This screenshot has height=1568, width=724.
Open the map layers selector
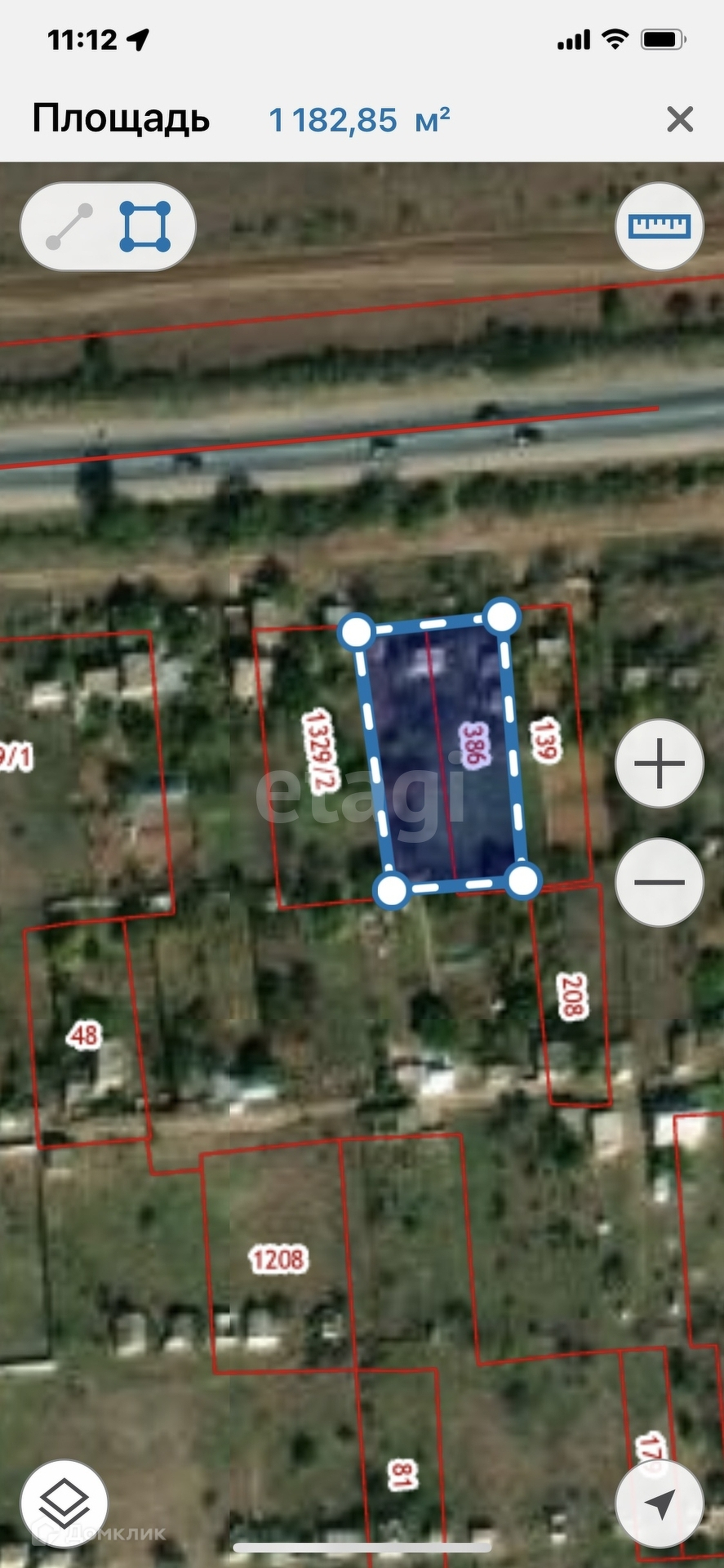64,1503
